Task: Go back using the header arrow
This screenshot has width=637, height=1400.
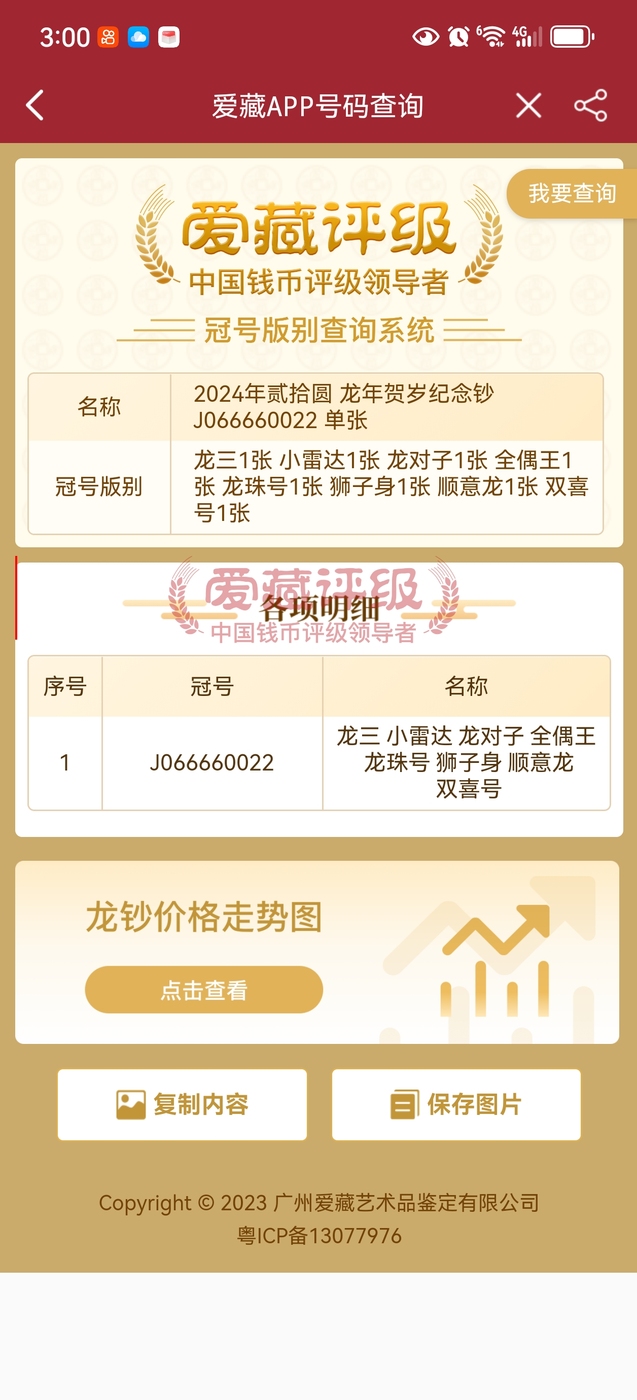Action: point(35,105)
